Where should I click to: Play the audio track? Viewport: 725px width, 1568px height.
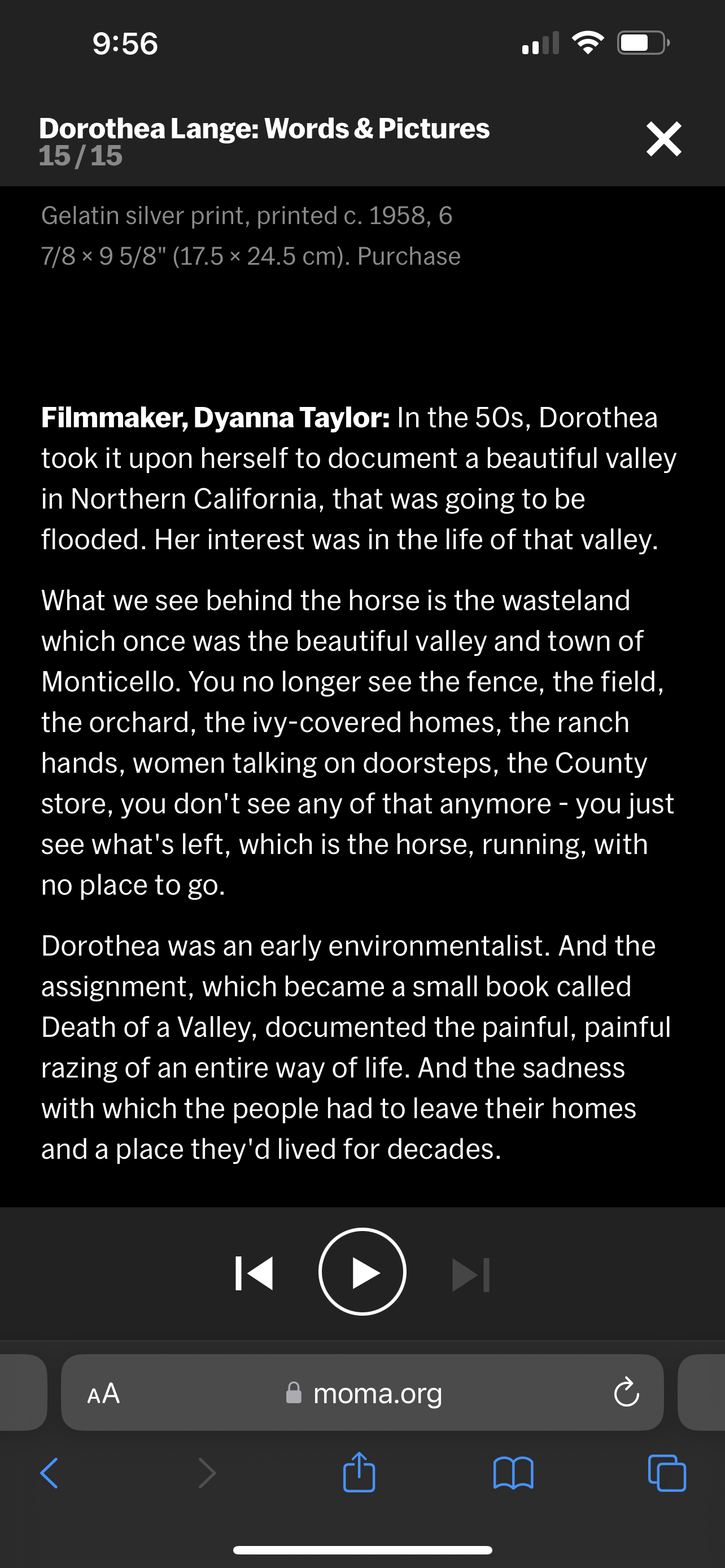[x=362, y=1272]
